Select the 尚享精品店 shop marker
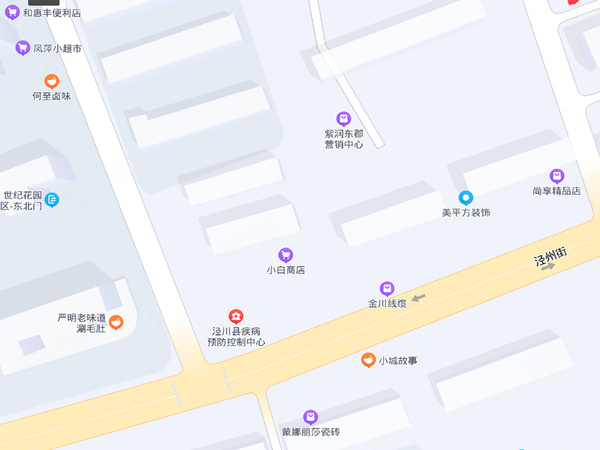The image size is (600, 450). 557,176
